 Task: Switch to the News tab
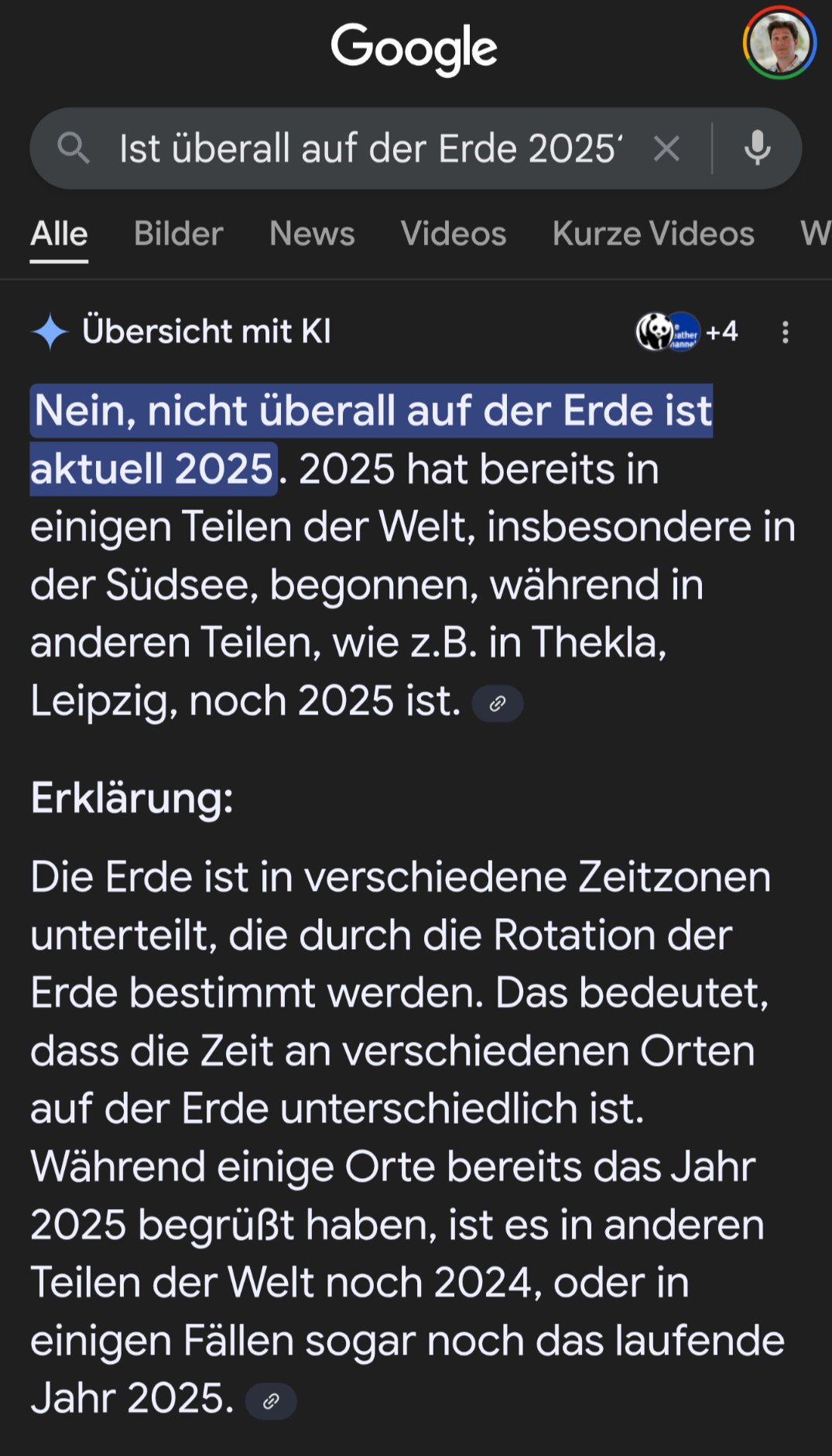pyautogui.click(x=312, y=234)
